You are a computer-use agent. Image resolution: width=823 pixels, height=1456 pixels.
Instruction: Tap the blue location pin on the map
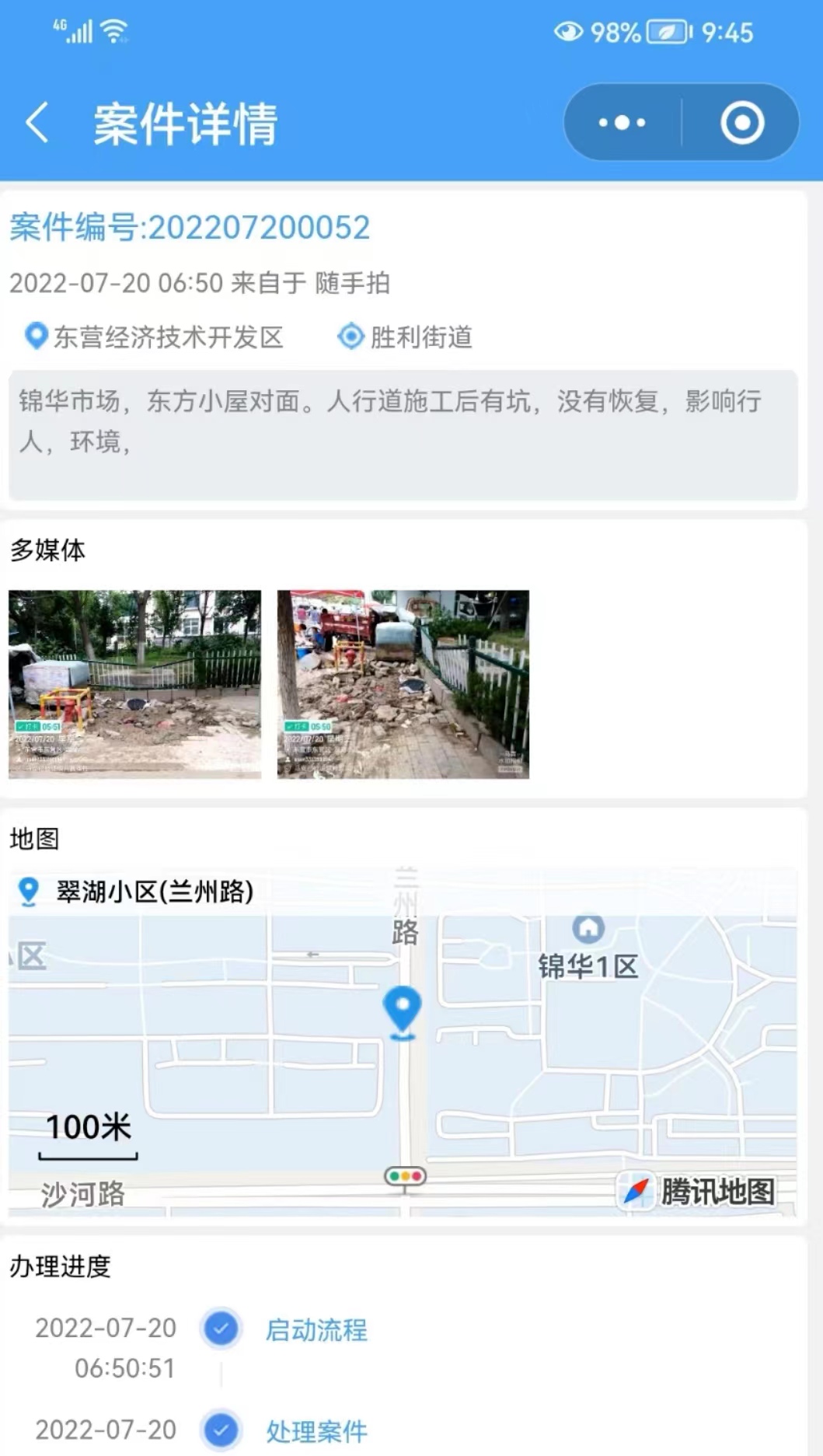(403, 1012)
